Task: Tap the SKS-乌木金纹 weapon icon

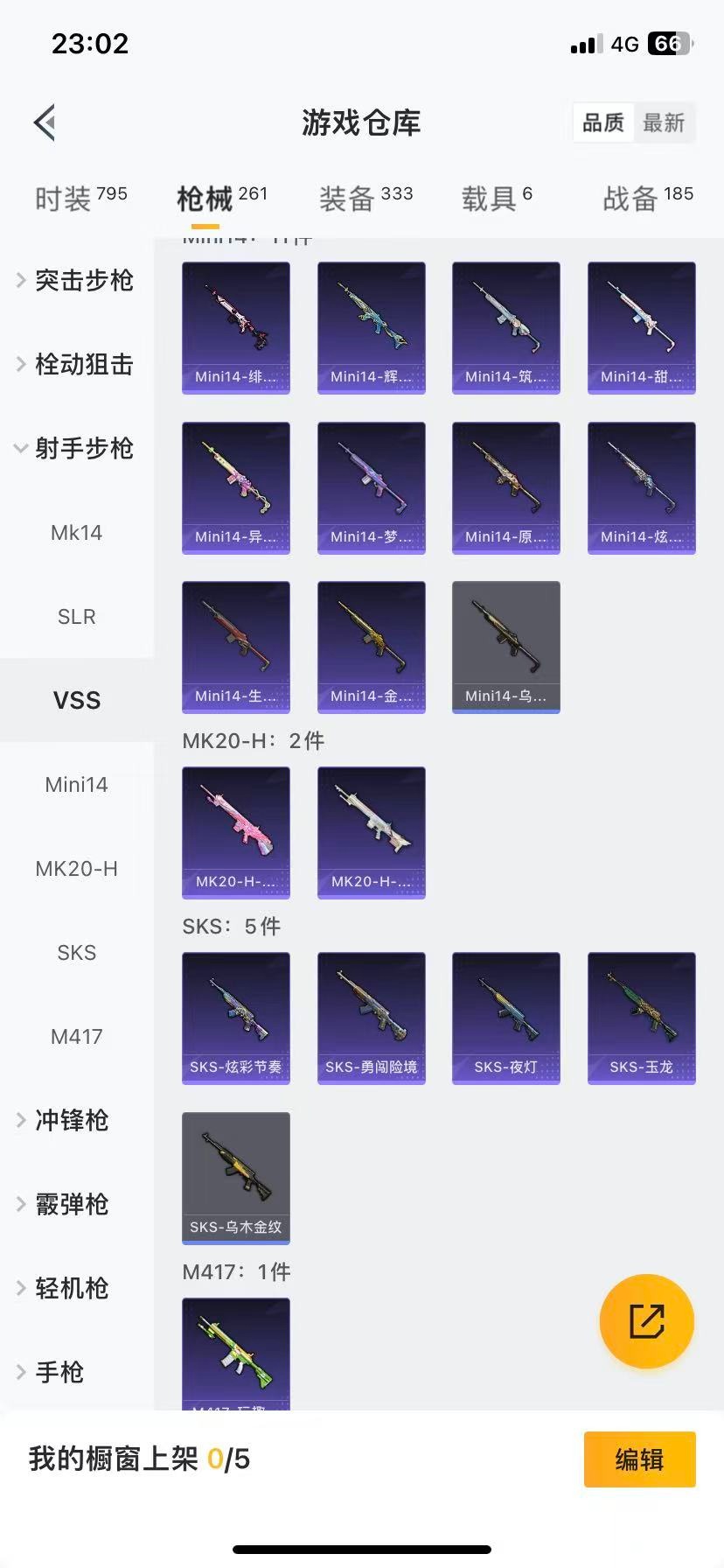Action: (235, 1177)
